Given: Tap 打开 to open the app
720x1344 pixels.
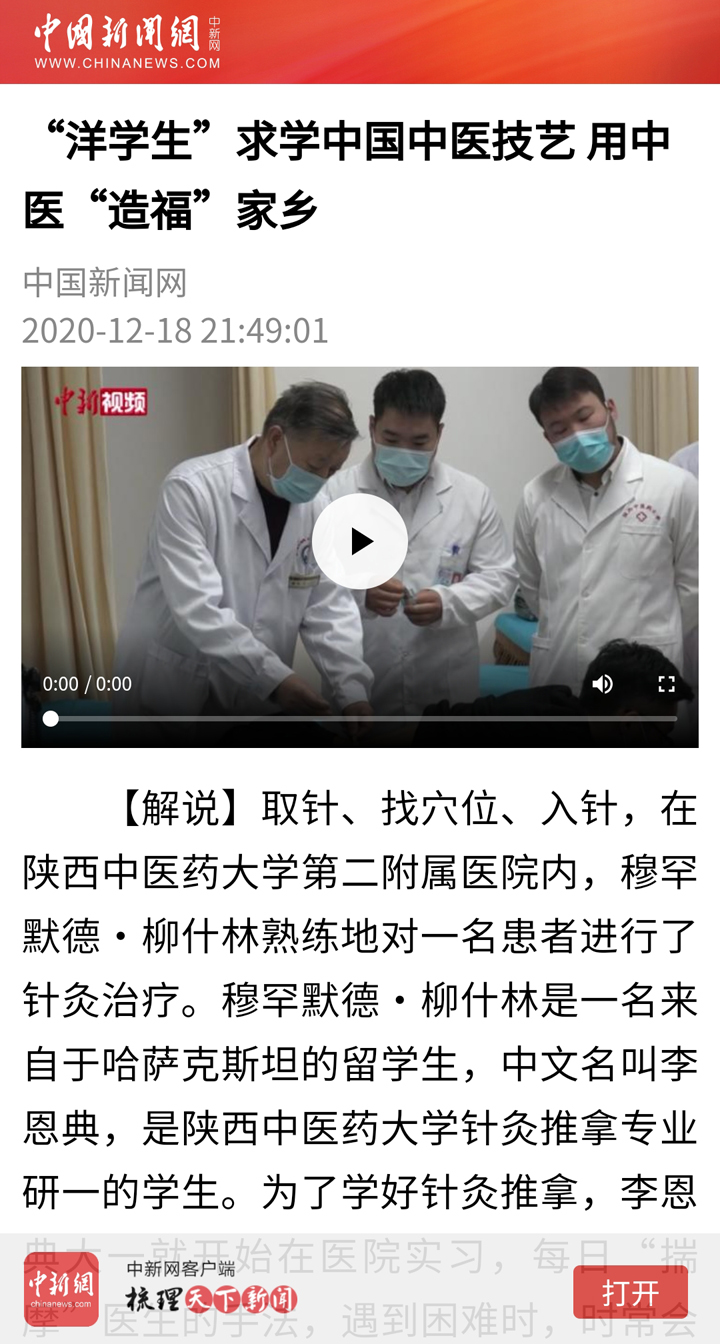Looking at the screenshot, I should point(630,1292).
